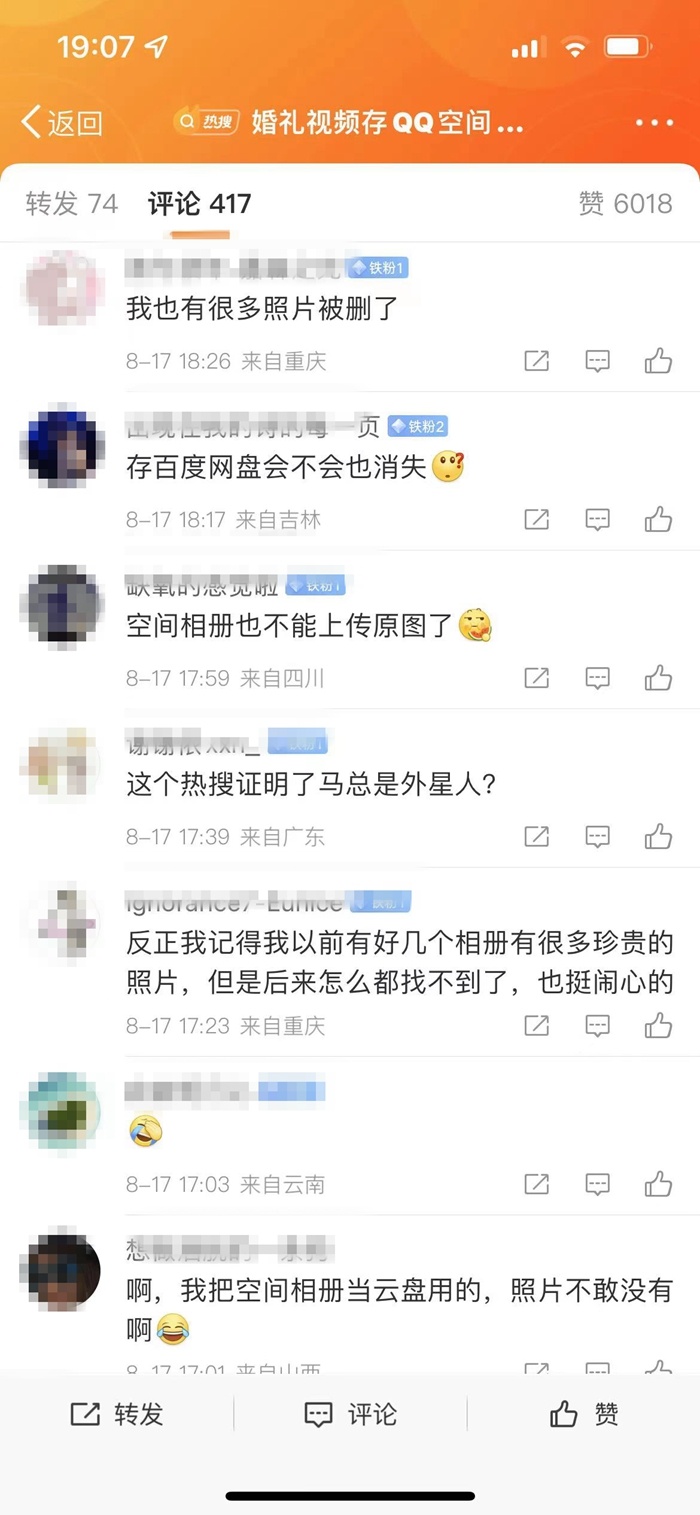Like the comment about 马总是外星人
Viewport: 700px width, 1515px height.
pyautogui.click(x=657, y=837)
